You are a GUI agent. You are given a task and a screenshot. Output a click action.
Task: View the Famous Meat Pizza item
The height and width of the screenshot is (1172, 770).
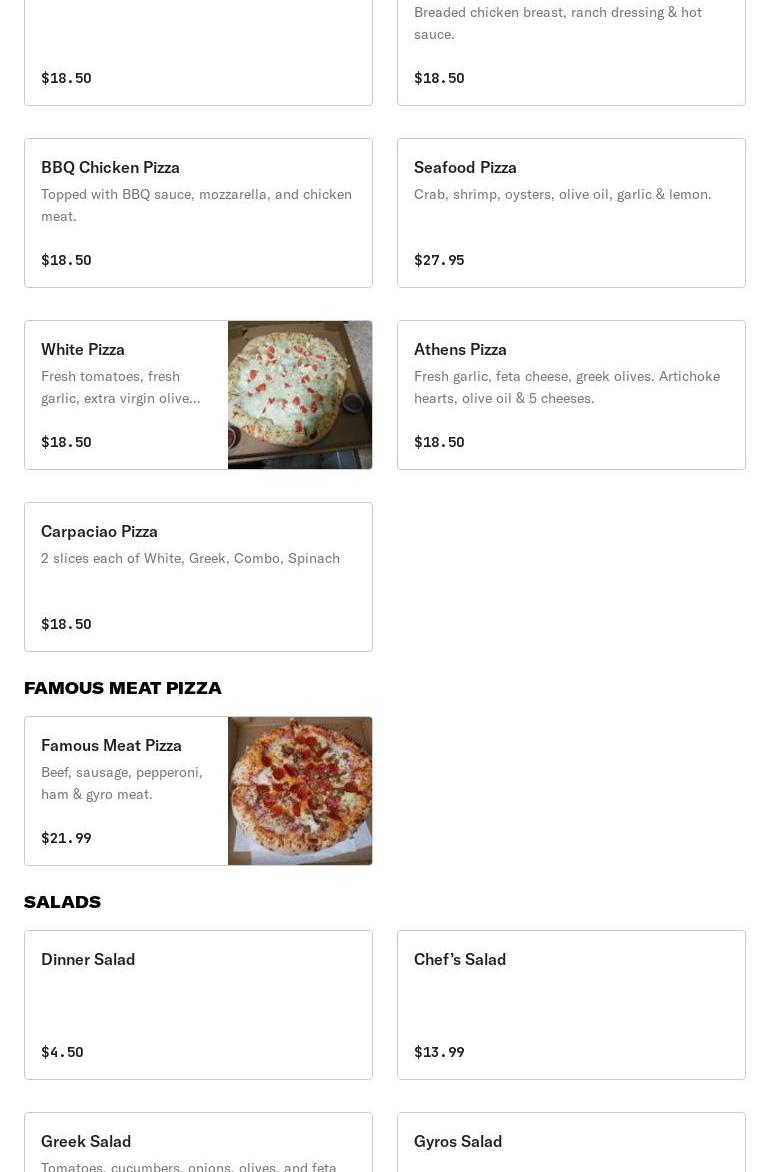click(x=198, y=791)
